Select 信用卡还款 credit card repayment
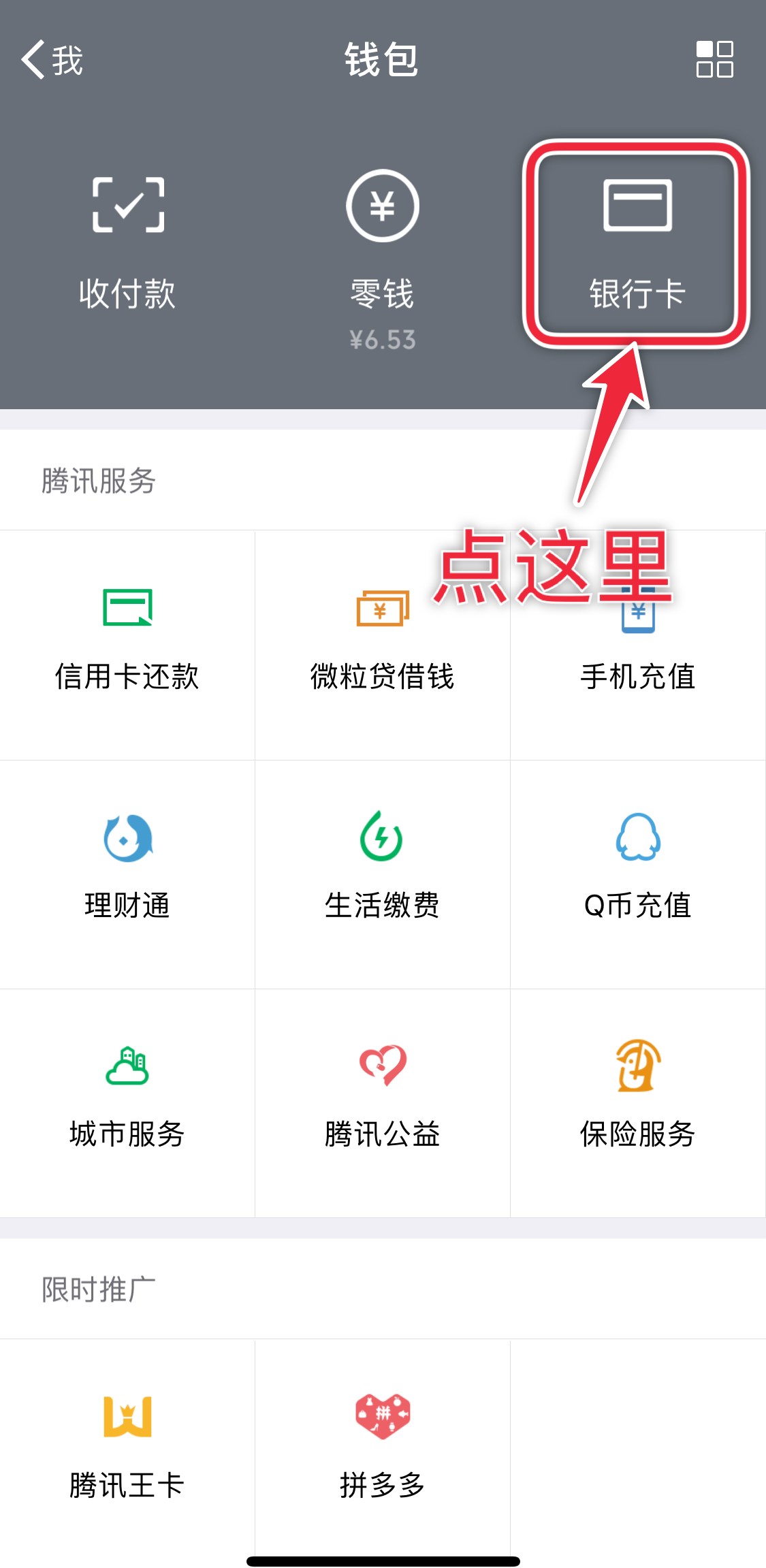This screenshot has height=1568, width=766. [x=127, y=640]
